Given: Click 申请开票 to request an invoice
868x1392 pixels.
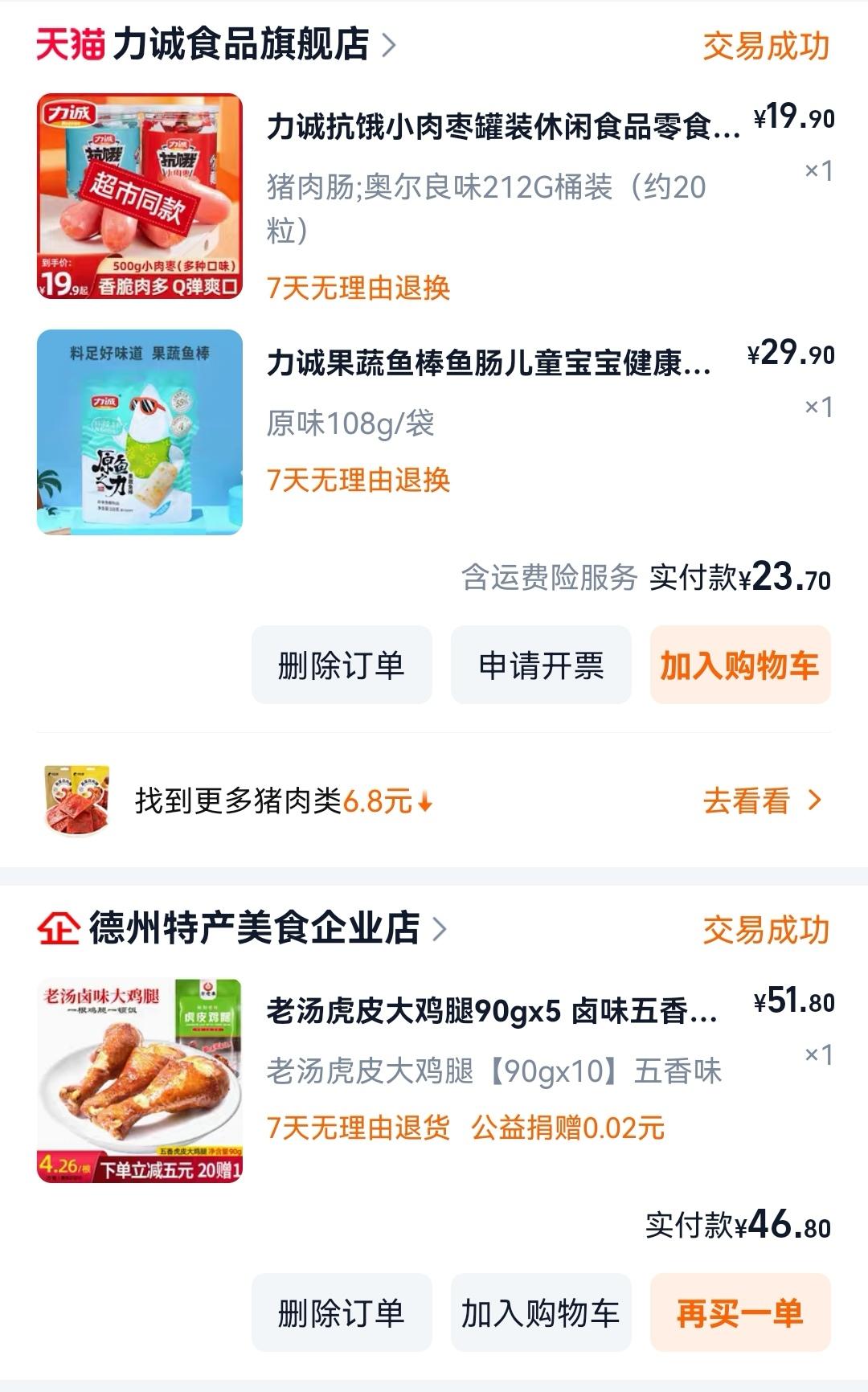Looking at the screenshot, I should pos(540,665).
